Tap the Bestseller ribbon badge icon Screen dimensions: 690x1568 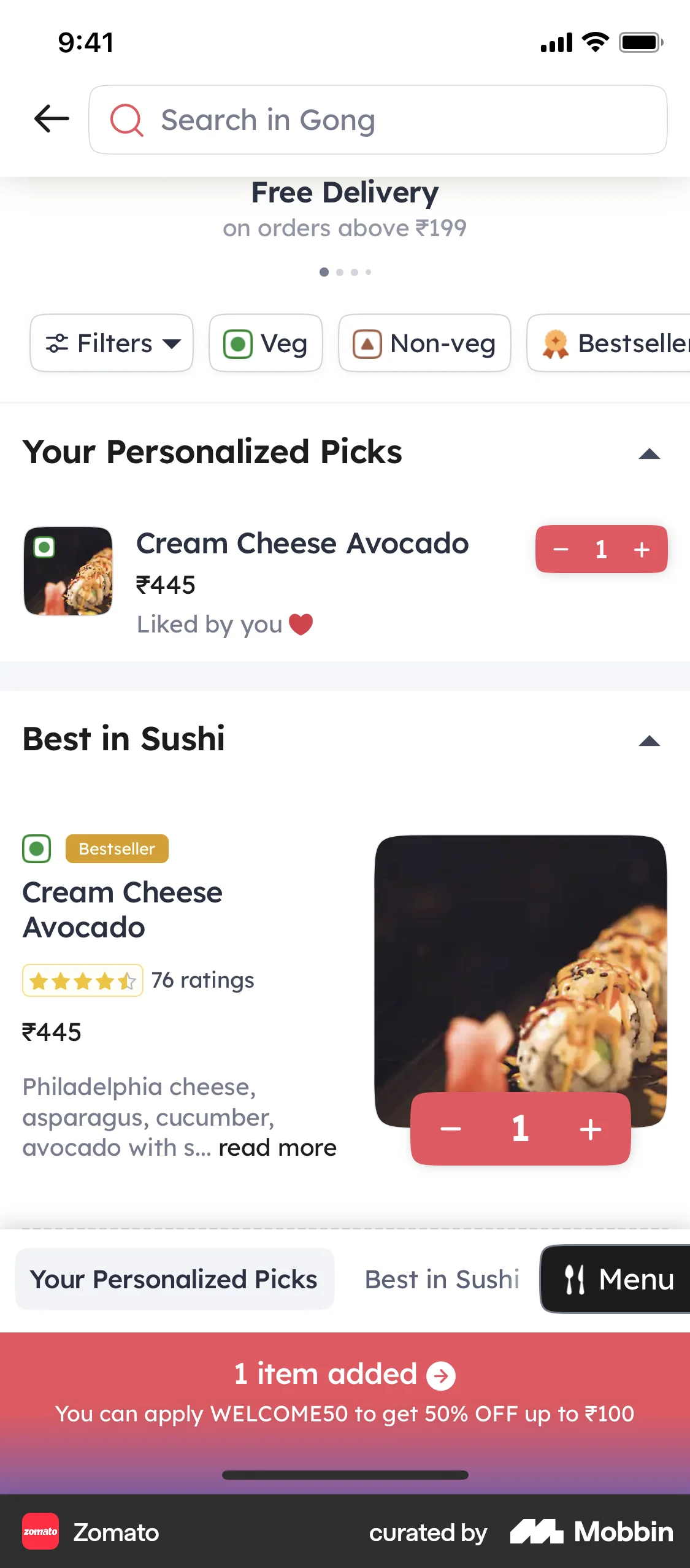pyautogui.click(x=556, y=343)
